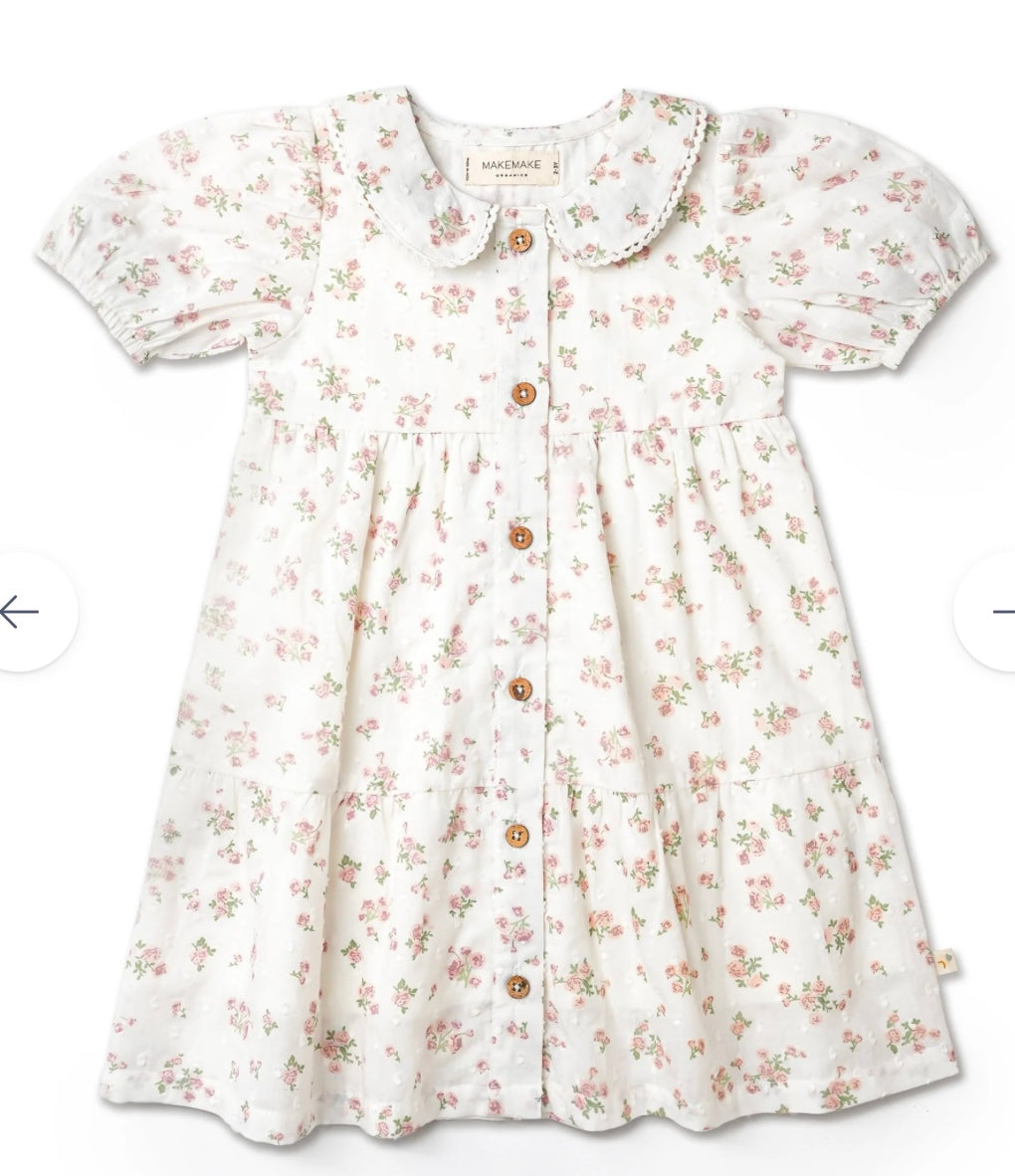Viewport: 1015px width, 1176px height.
Task: Collapse back to the prior slide via left arrow
Action: [x=20, y=613]
